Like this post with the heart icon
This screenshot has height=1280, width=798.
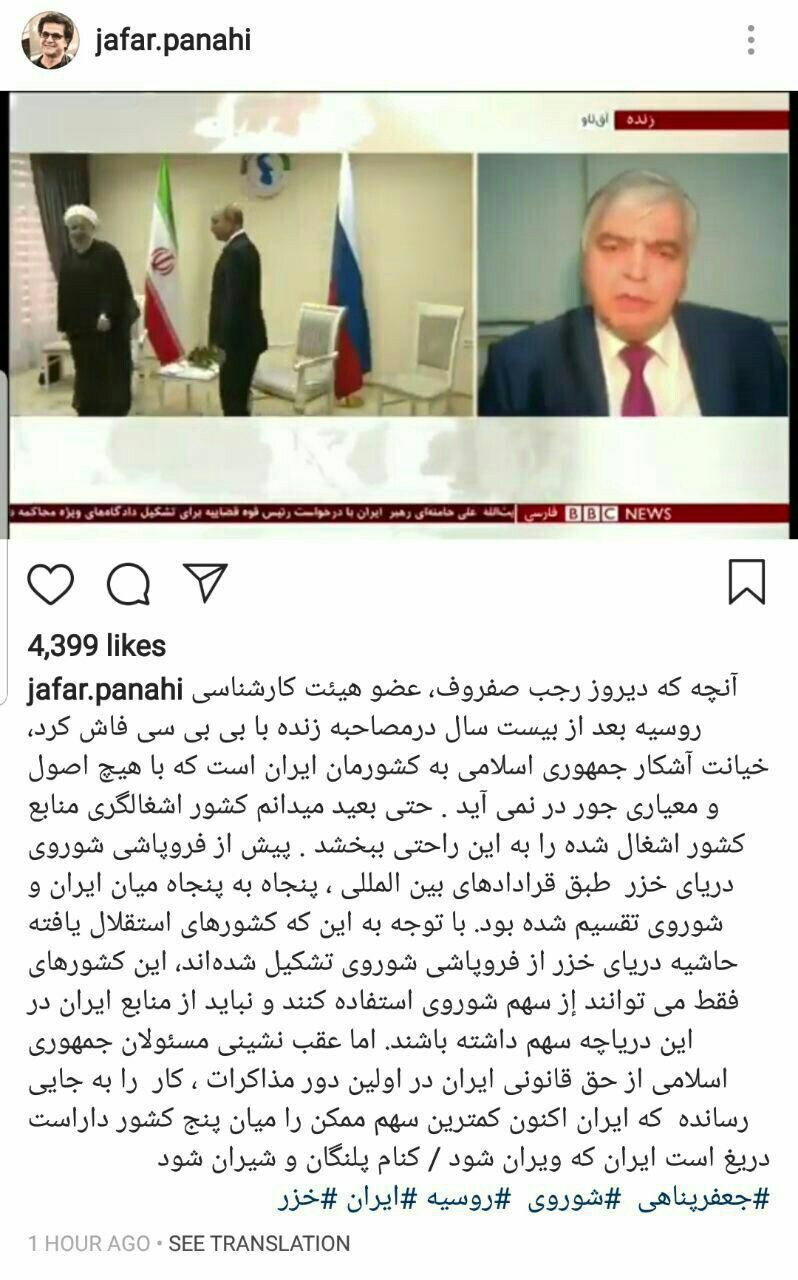(51, 583)
